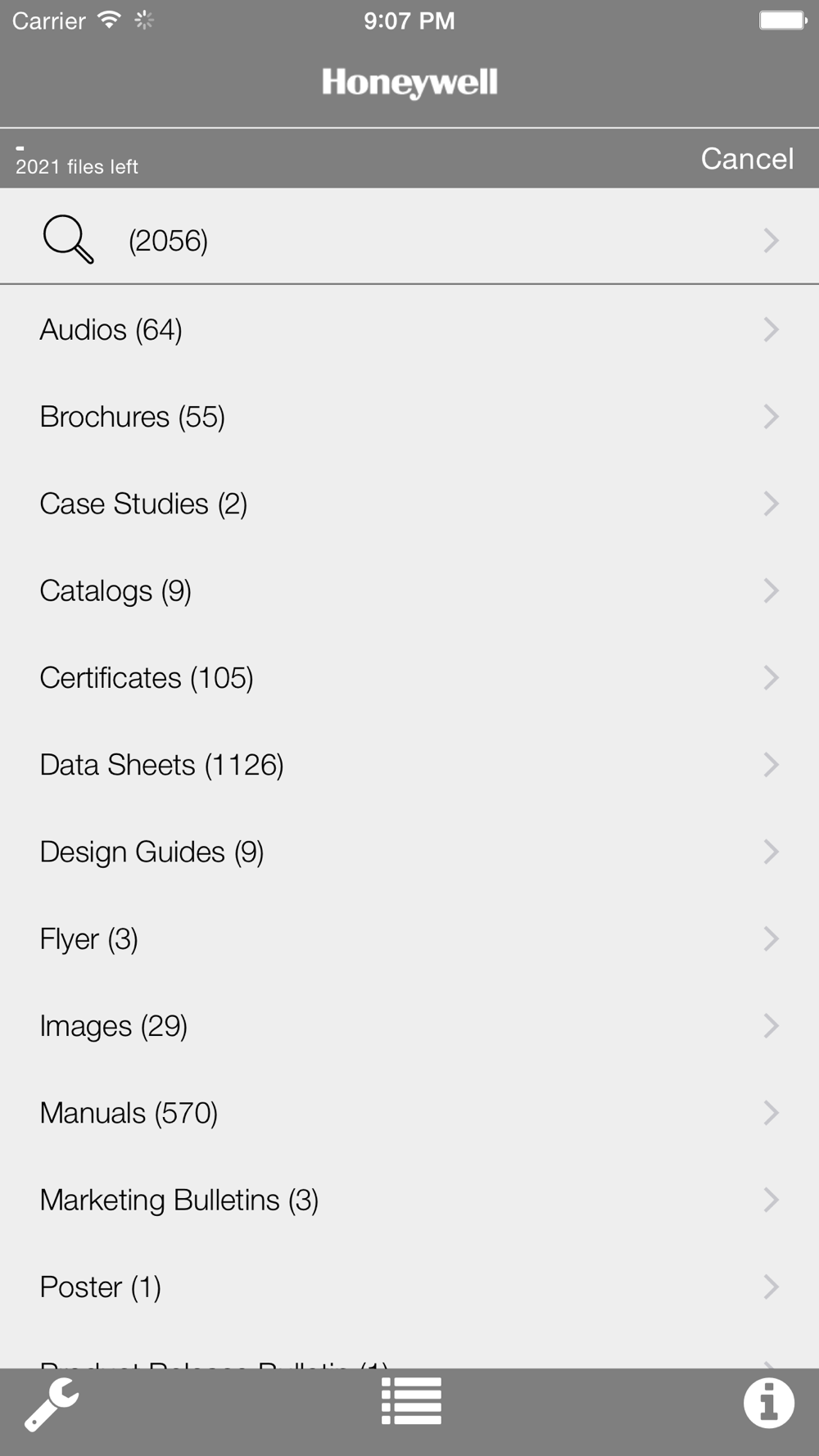Browse the Brochures list
Viewport: 819px width, 1456px height.
pyautogui.click(x=409, y=417)
